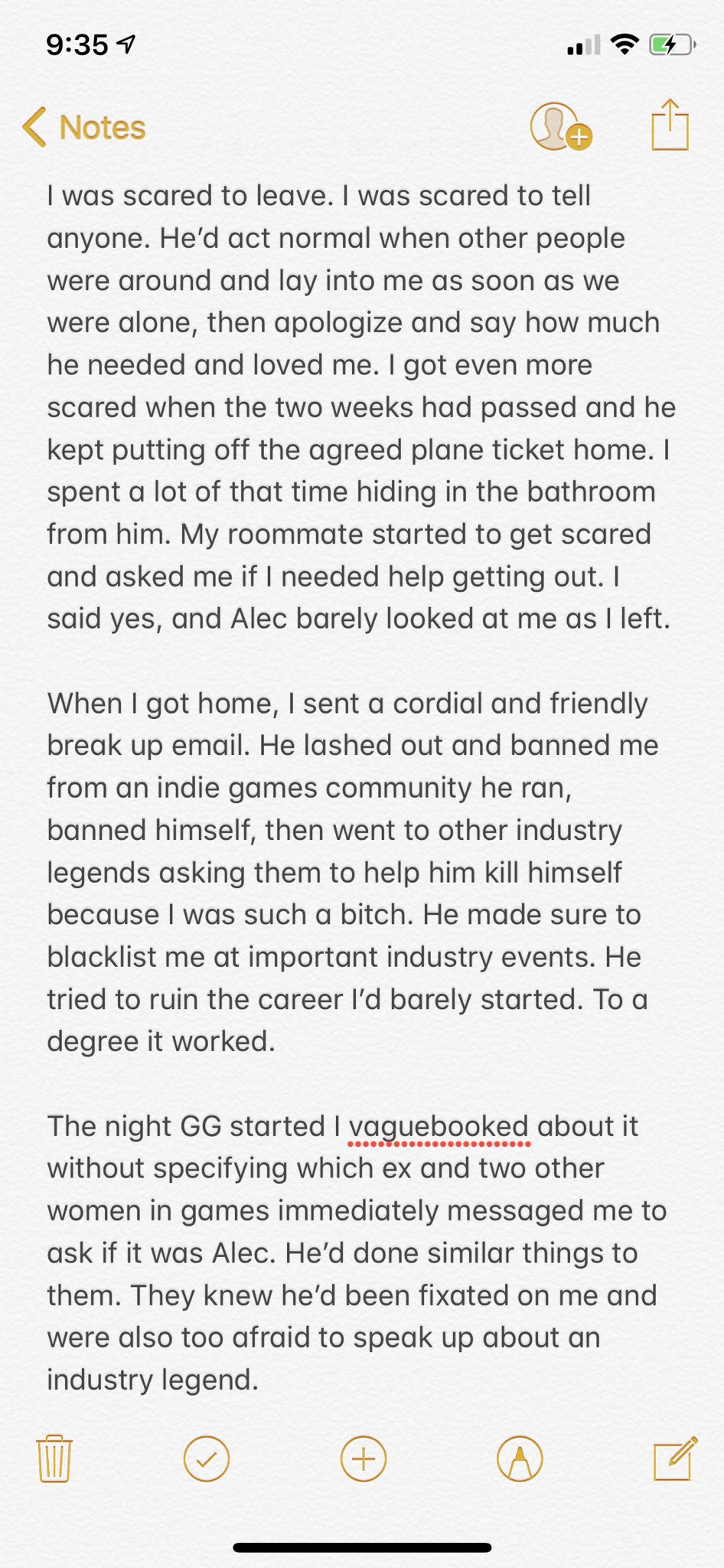Delete this note with trash icon
Viewport: 724px width, 1568px height.
(x=54, y=1459)
